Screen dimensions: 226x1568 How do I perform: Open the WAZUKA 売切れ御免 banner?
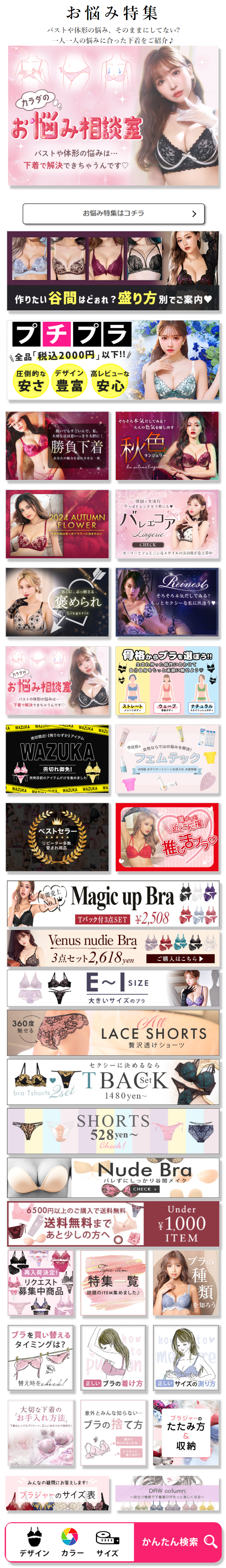click(57, 759)
